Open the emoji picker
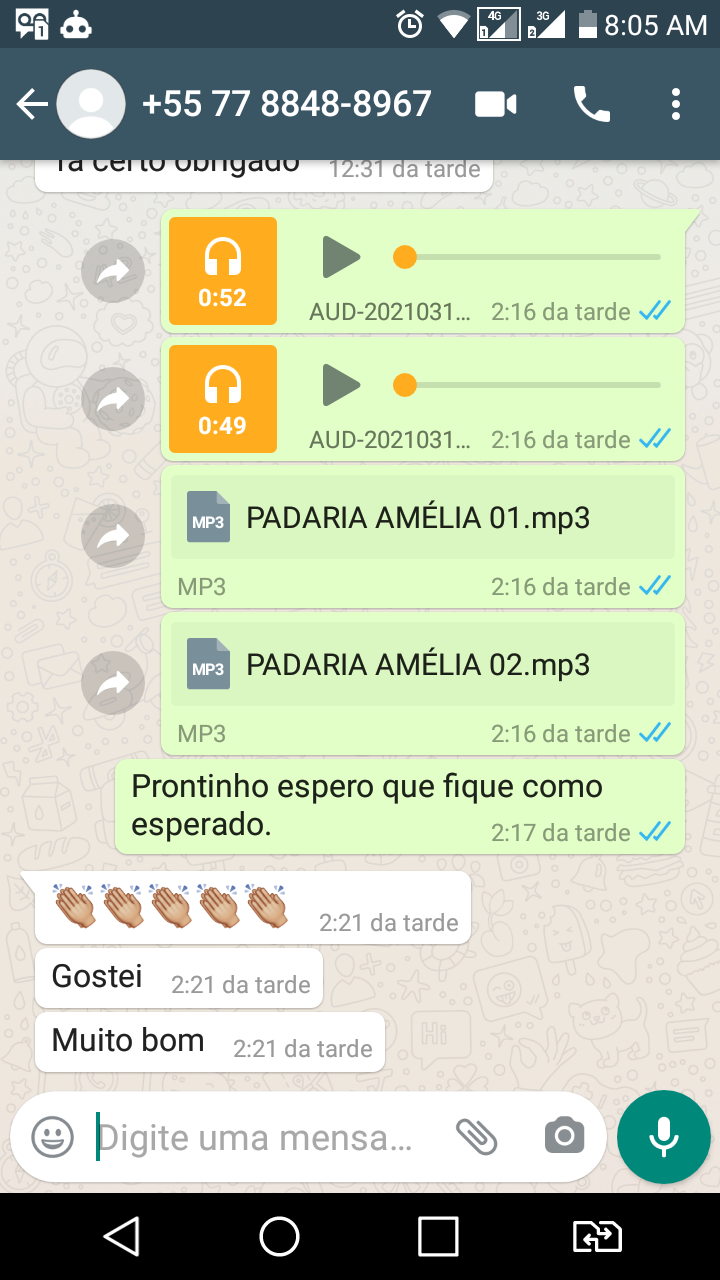The width and height of the screenshot is (720, 1280). 53,1137
